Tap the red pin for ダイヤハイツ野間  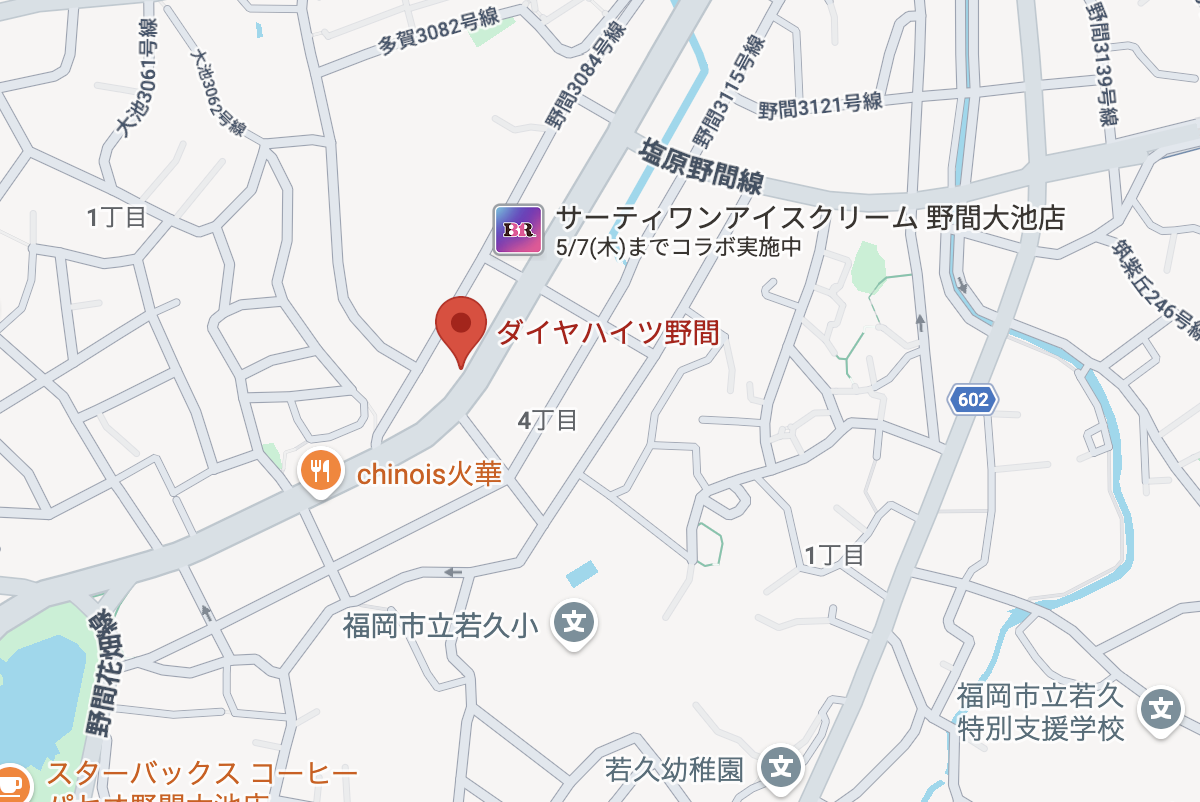[x=460, y=327]
